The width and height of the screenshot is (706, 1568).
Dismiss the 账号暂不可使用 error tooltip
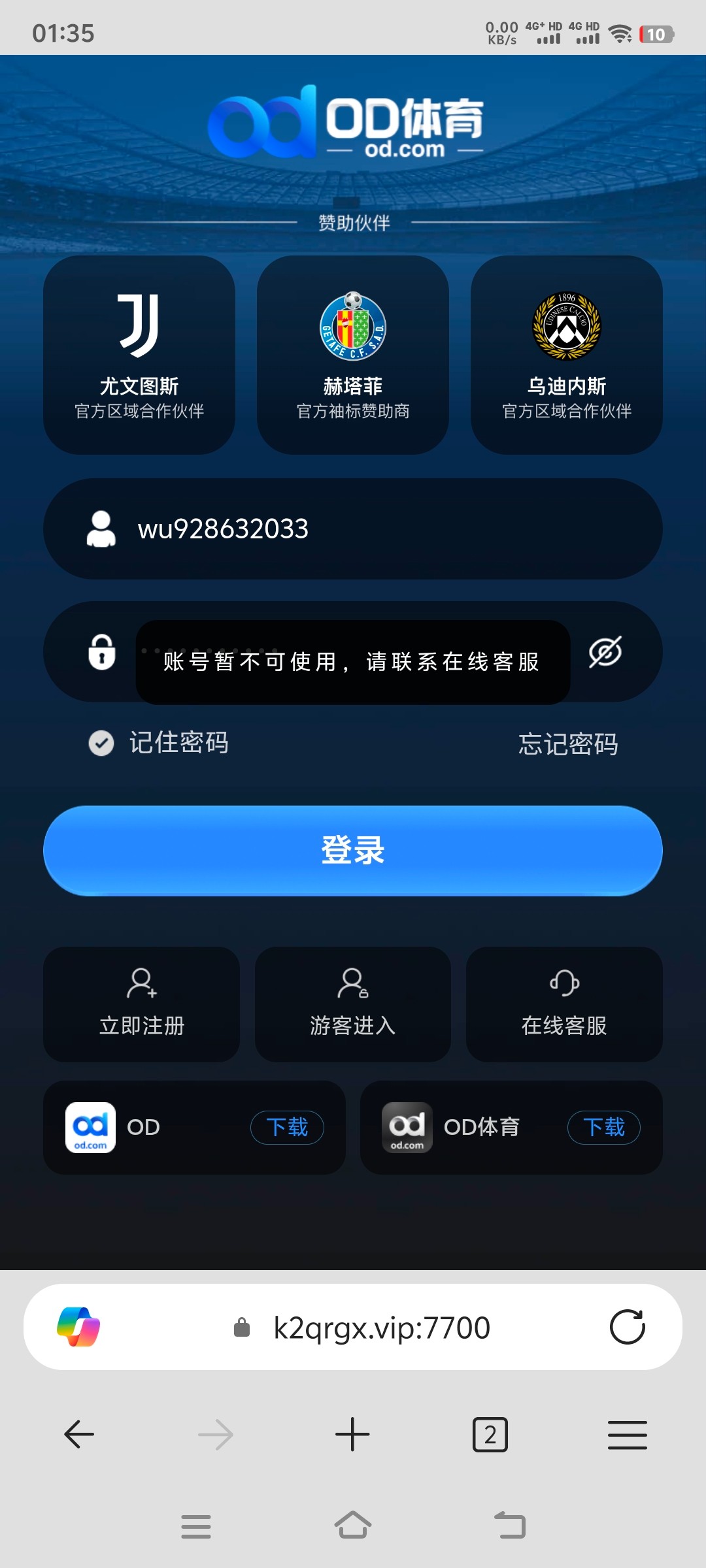click(x=352, y=662)
